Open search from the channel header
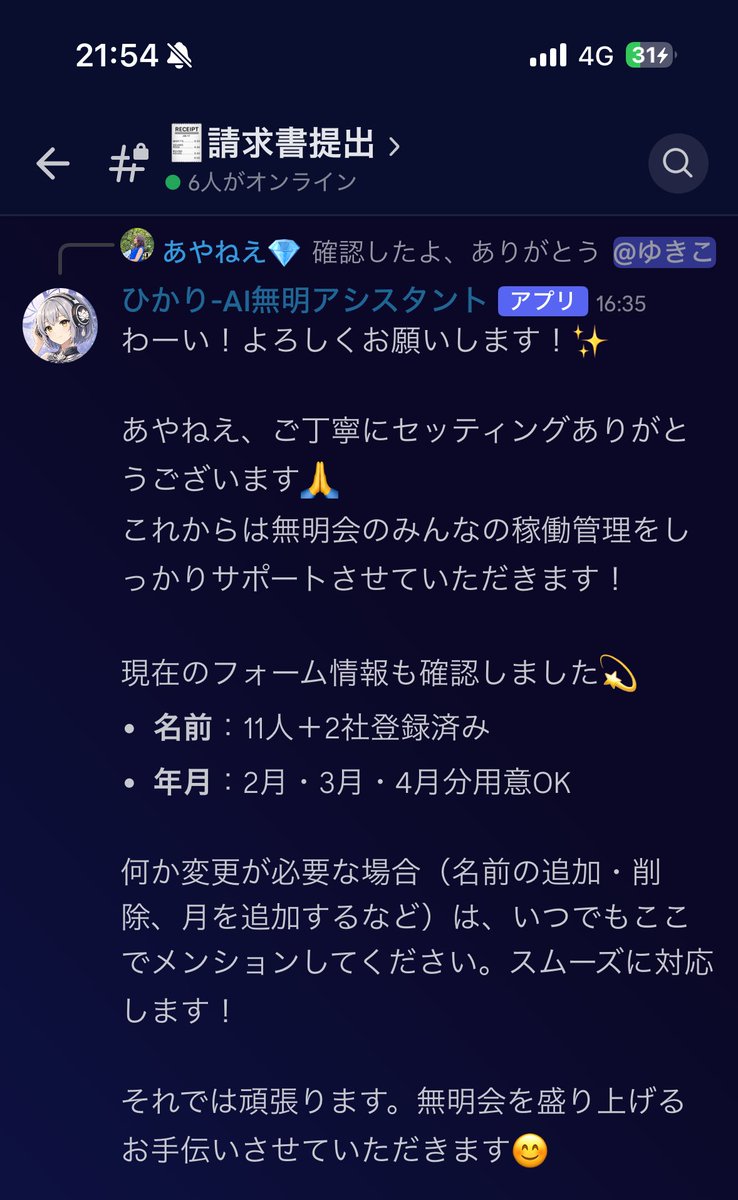 (x=679, y=163)
